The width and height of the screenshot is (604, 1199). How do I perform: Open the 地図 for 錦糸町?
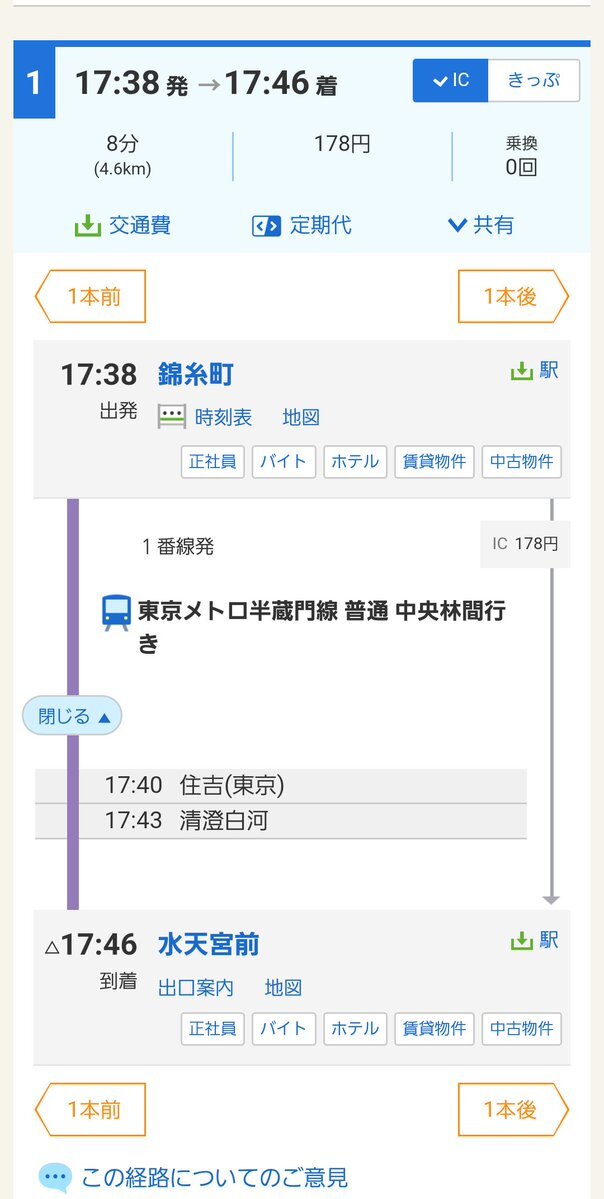[301, 417]
